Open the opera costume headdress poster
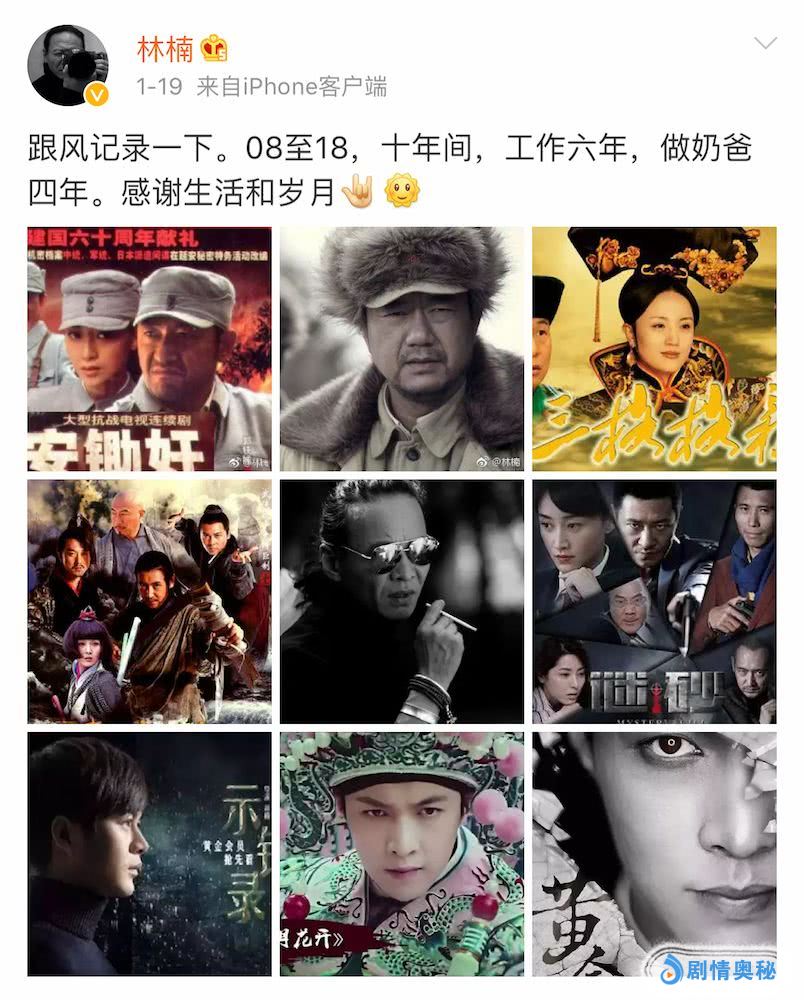 [401, 853]
